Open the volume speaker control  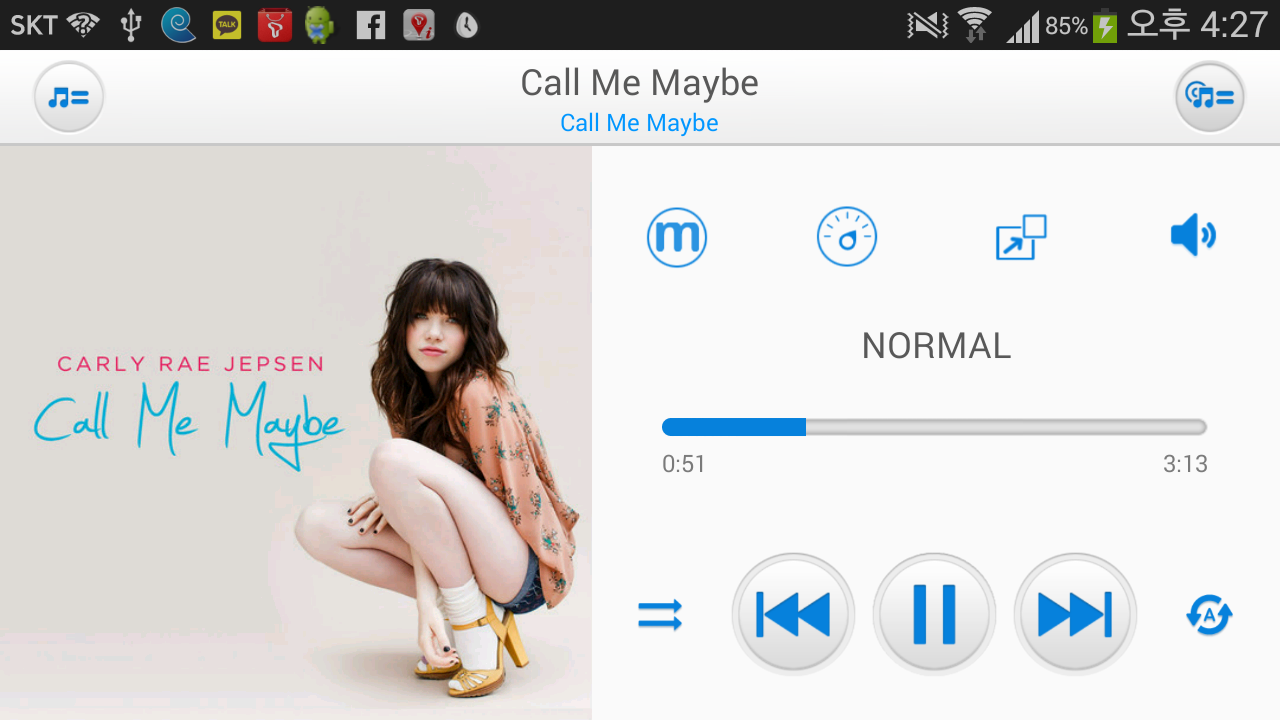[1192, 236]
